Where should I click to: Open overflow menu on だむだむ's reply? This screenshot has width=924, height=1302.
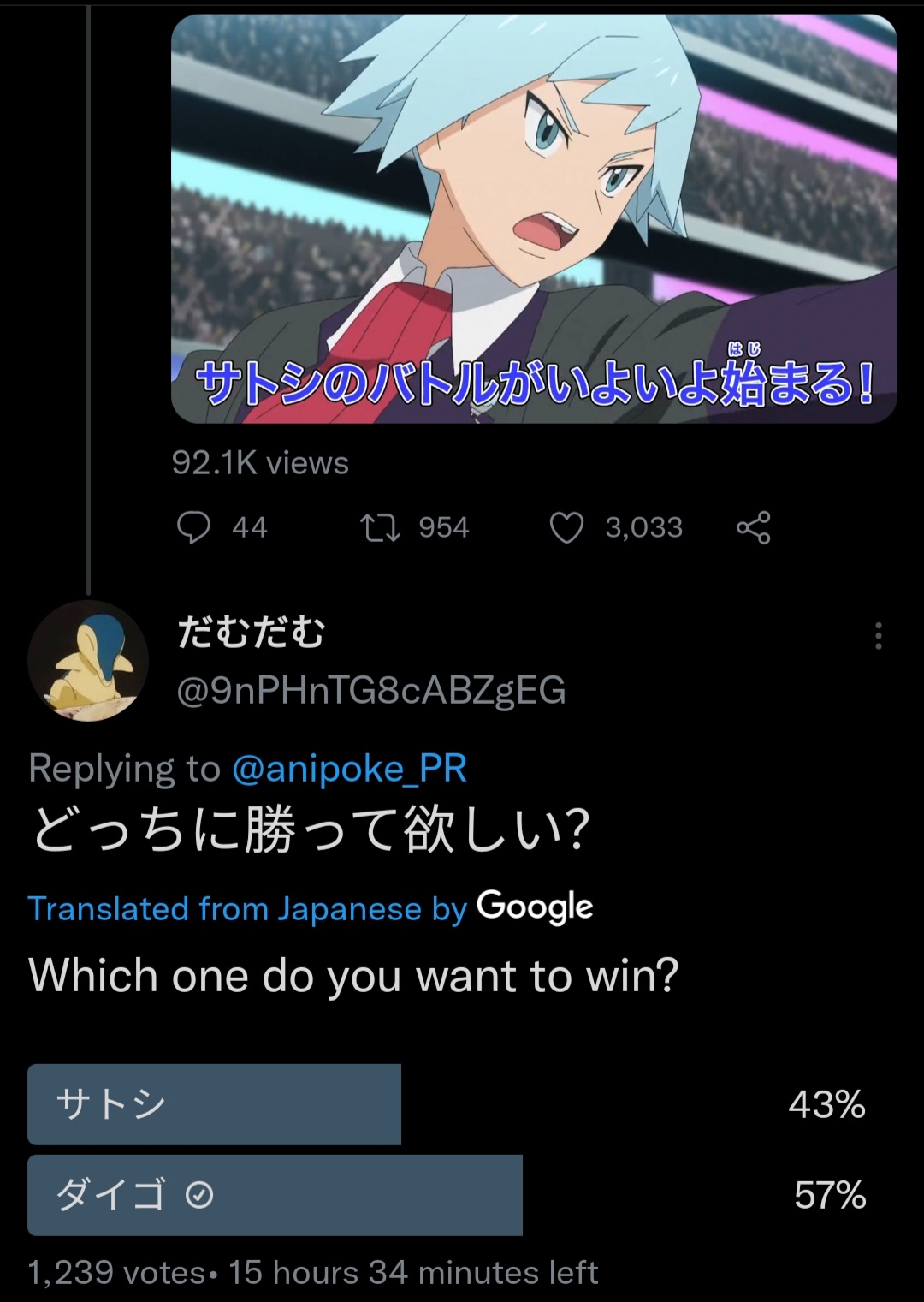(878, 635)
